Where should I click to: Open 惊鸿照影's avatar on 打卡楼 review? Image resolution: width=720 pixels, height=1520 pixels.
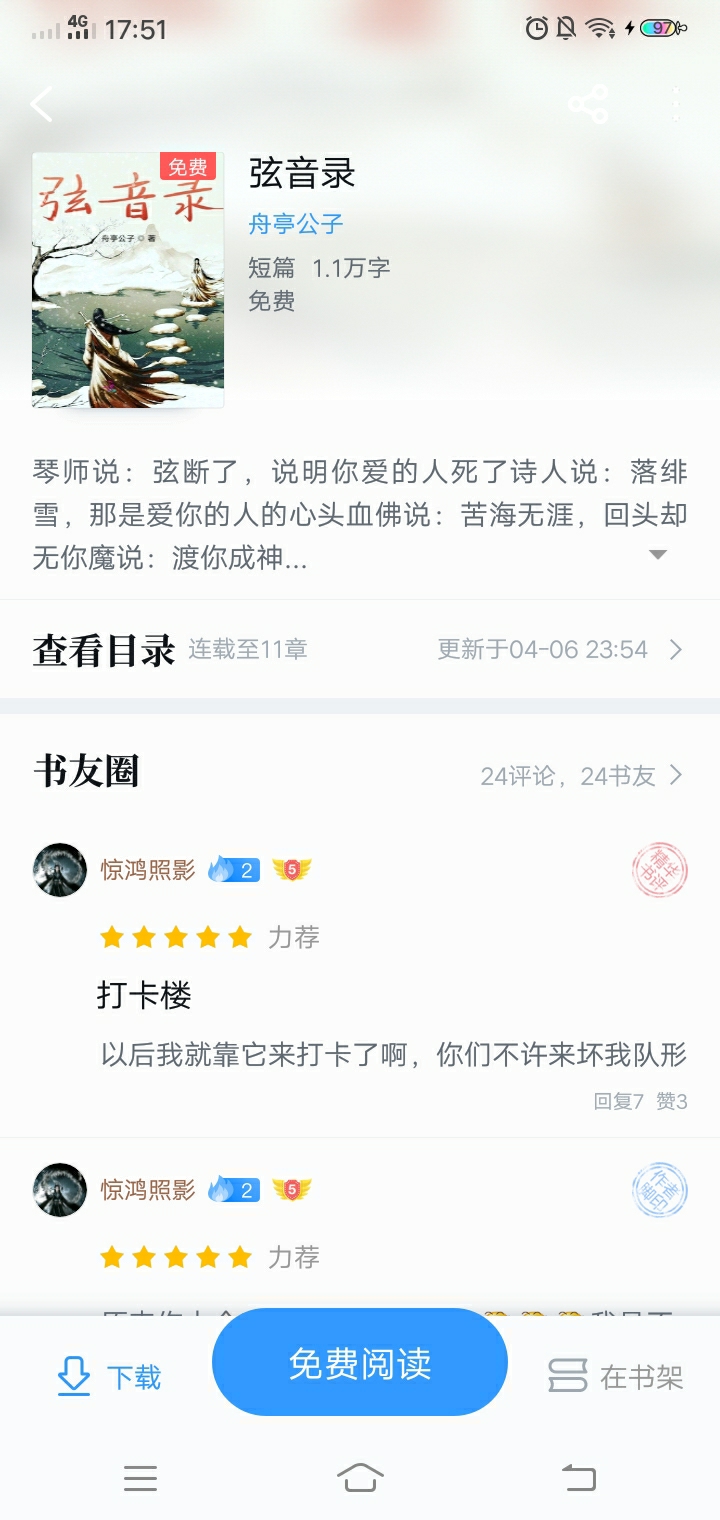60,870
